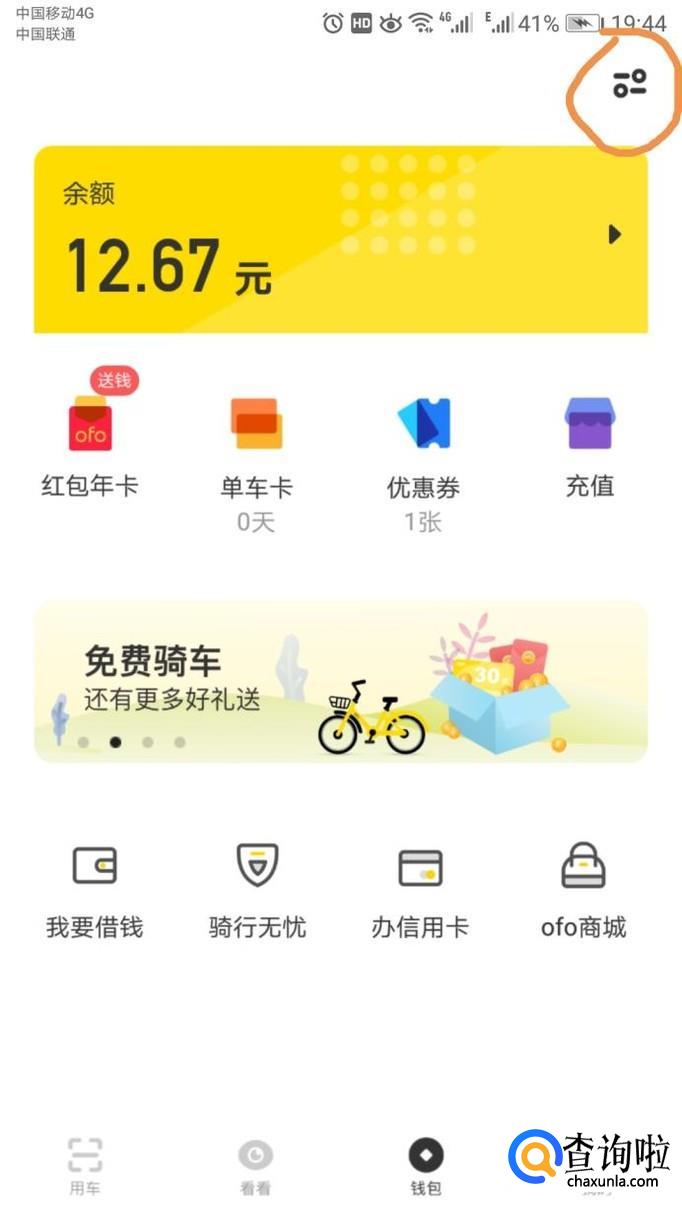This screenshot has width=682, height=1212.
Task: Tap 充值 to top up
Action: point(590,440)
